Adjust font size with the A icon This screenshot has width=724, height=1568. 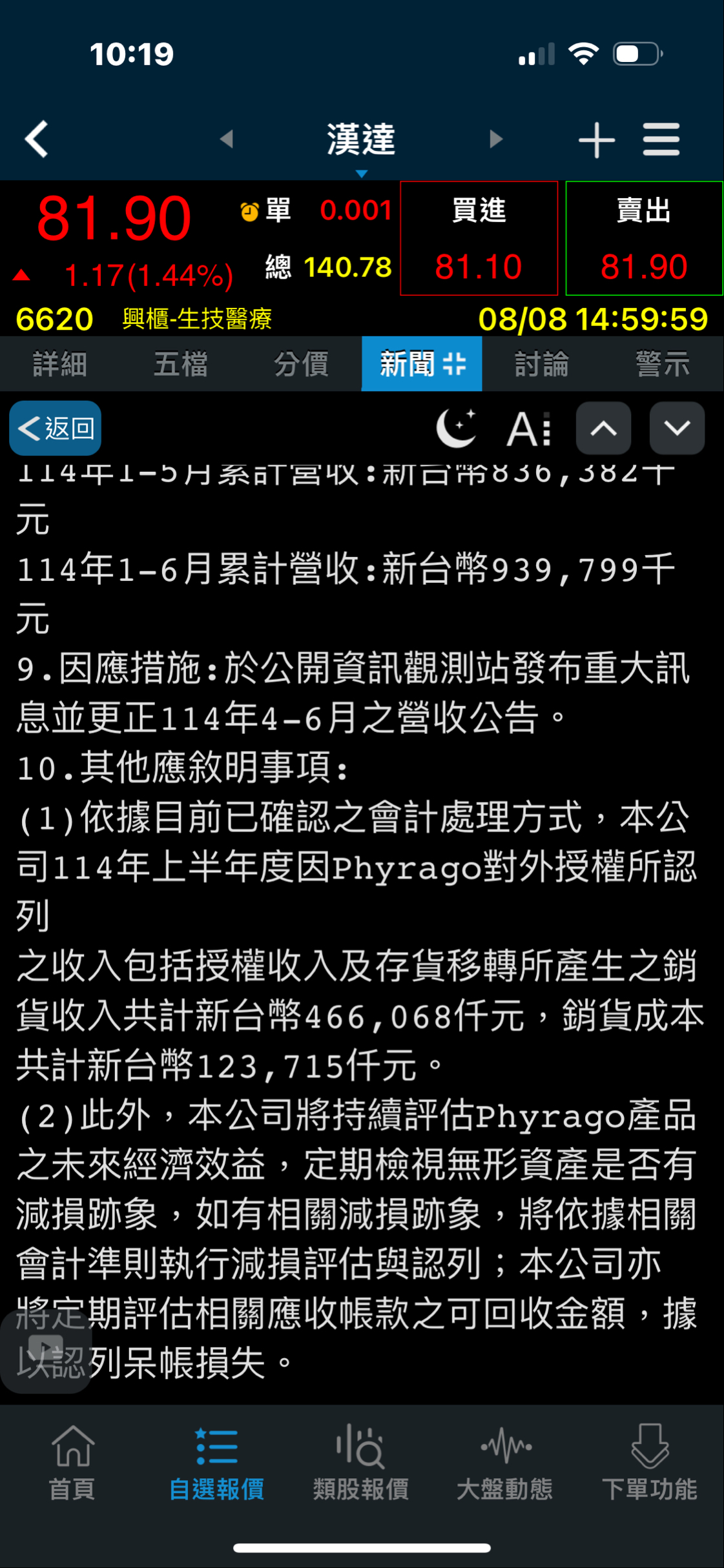click(529, 429)
